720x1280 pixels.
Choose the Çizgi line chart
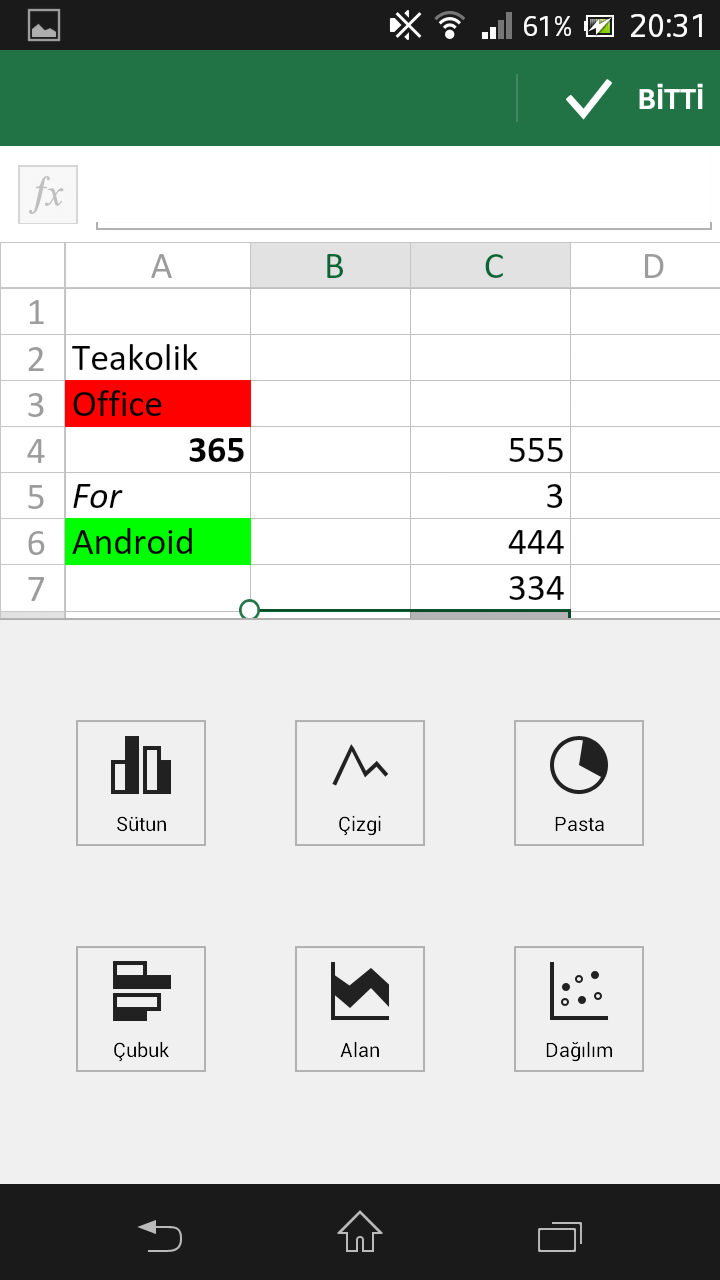[360, 783]
